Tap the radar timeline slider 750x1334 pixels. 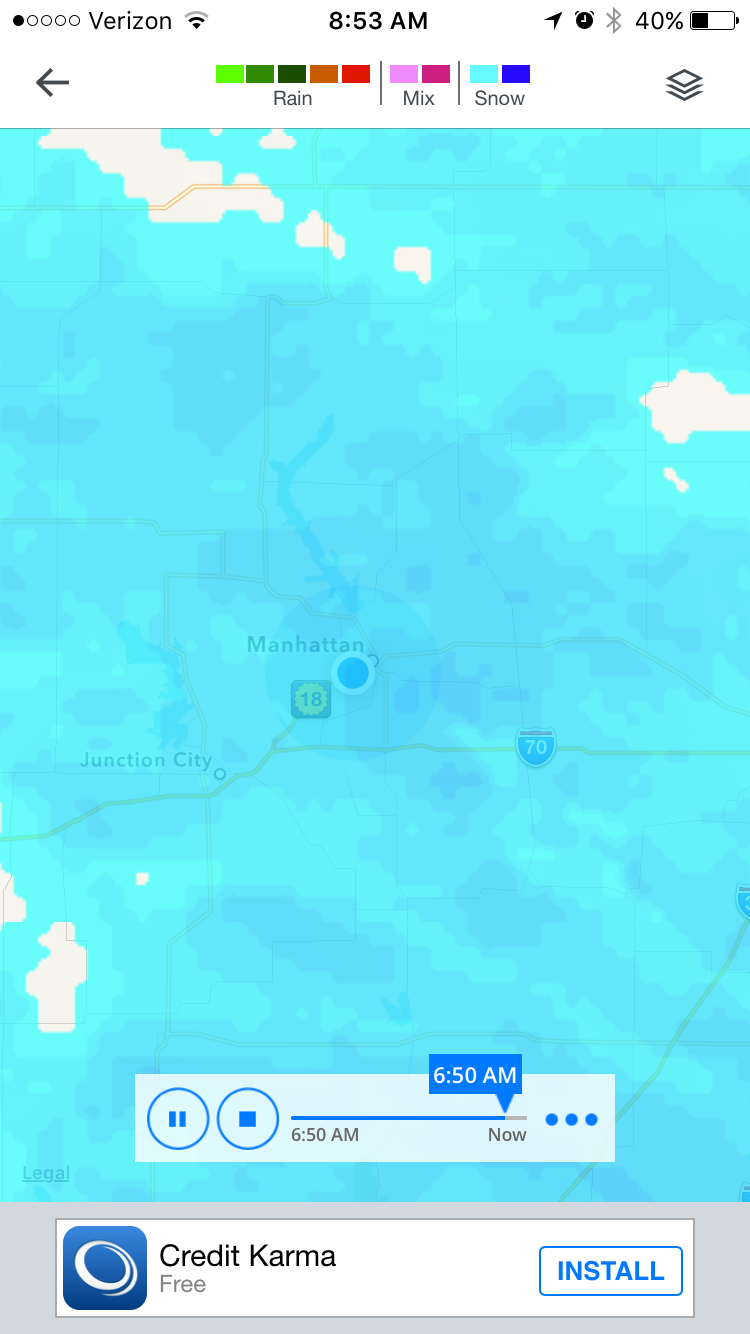coord(409,1117)
